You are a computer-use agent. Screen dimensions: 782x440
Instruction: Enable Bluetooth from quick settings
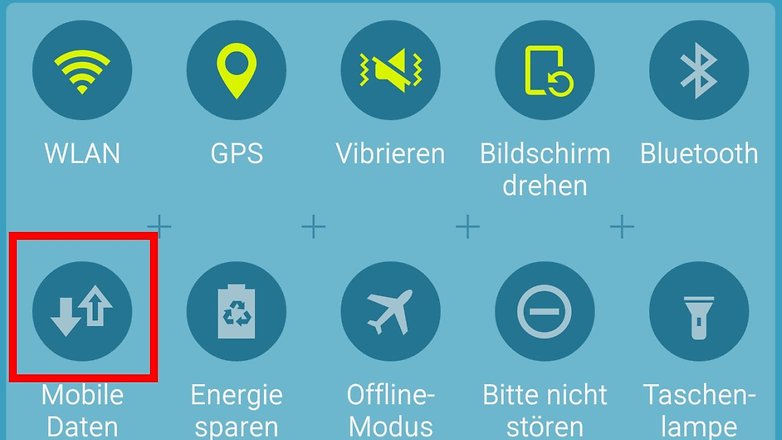click(698, 69)
